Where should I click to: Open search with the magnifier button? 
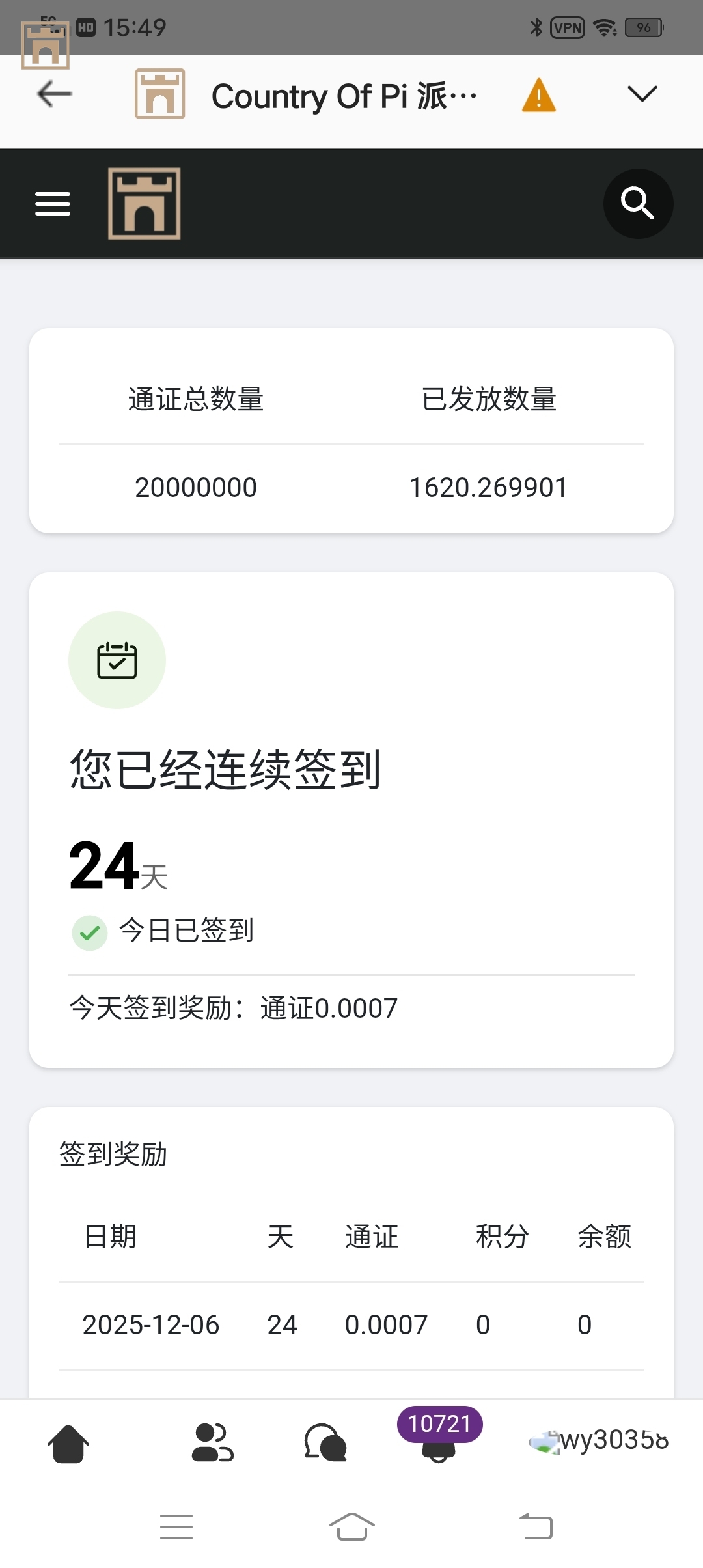[x=638, y=204]
